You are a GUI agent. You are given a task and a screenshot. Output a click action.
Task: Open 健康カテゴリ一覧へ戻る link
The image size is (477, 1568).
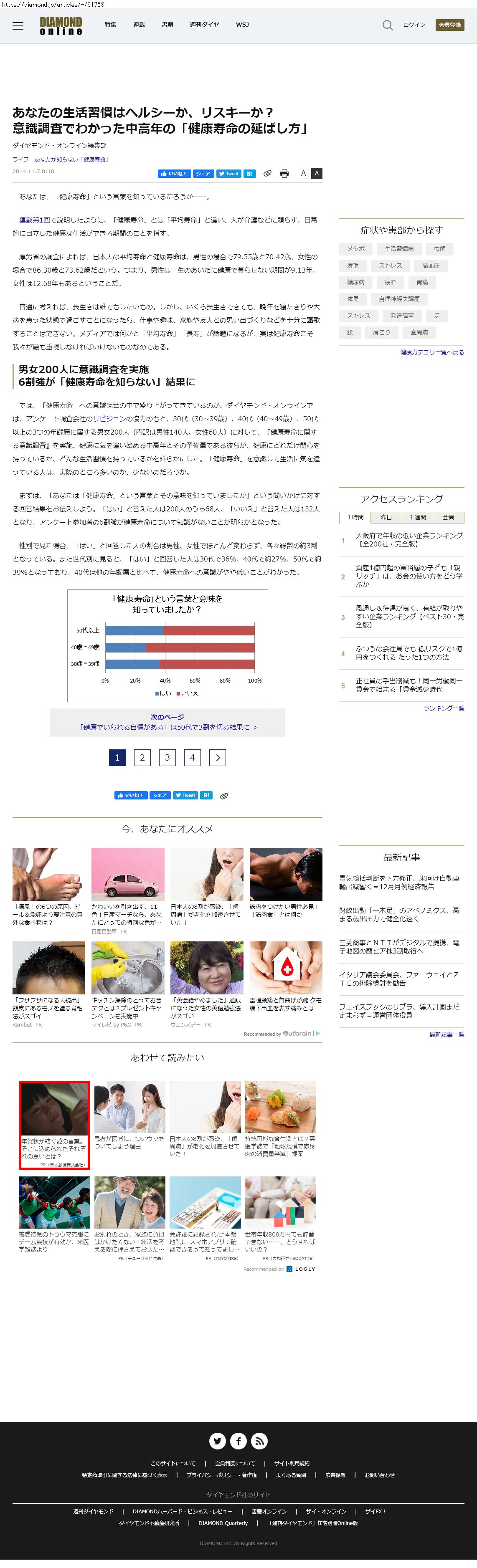click(x=431, y=352)
